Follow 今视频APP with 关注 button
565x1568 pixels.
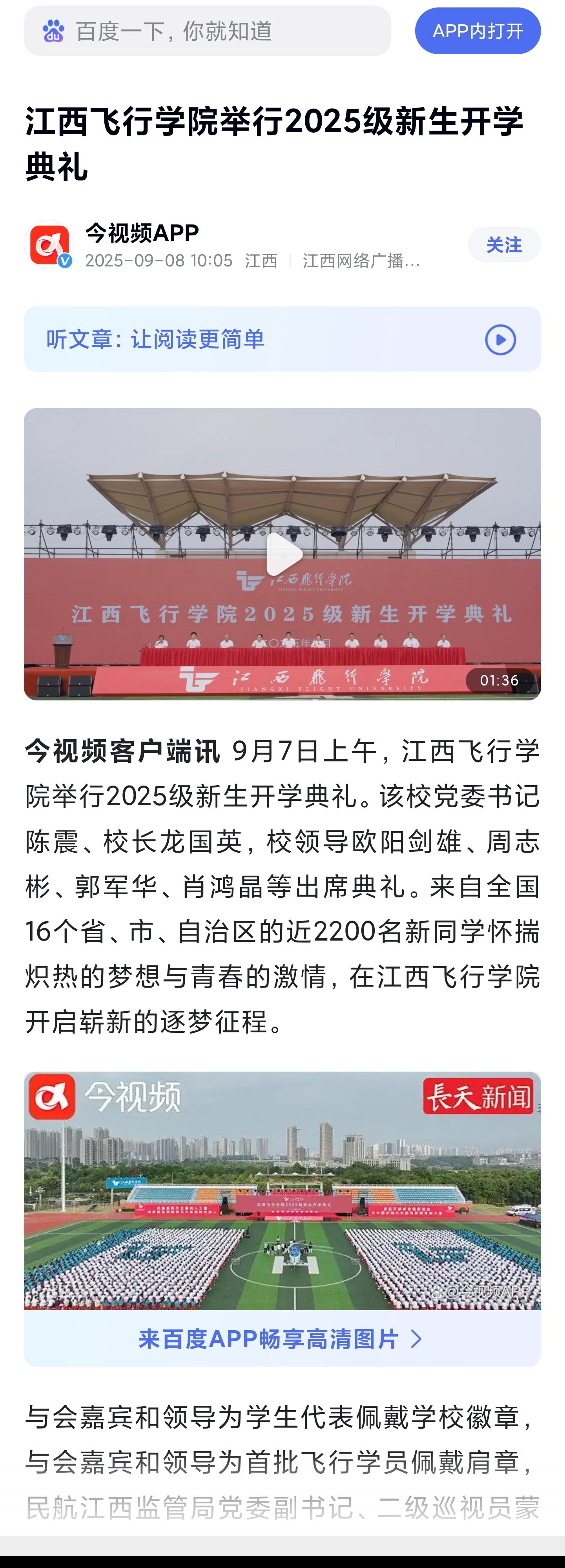[x=503, y=245]
